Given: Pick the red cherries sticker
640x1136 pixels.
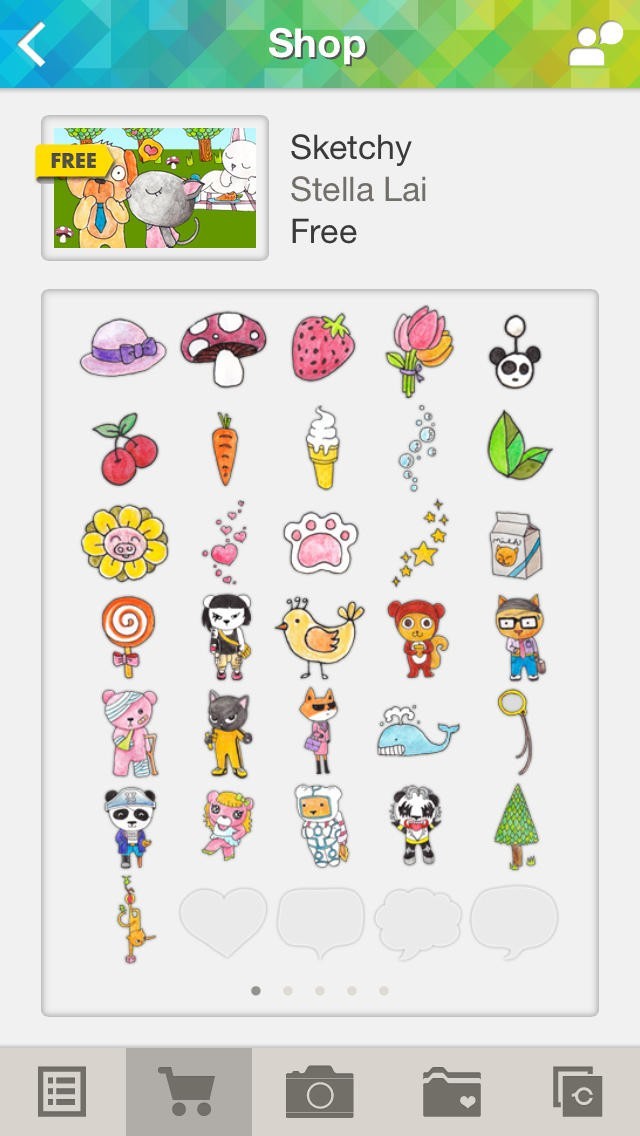Looking at the screenshot, I should point(125,448).
